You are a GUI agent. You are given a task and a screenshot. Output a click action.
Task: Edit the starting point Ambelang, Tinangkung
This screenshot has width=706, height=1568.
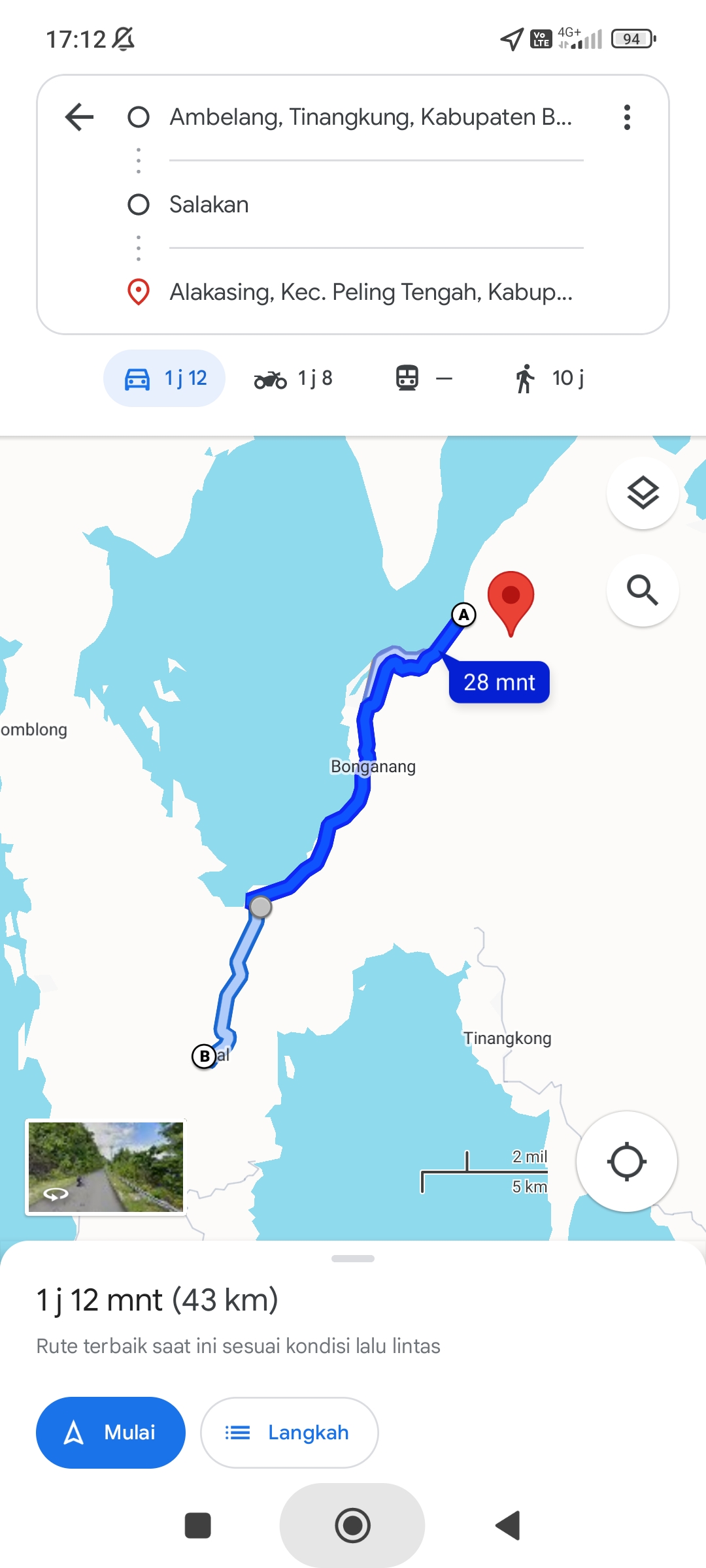(x=371, y=118)
